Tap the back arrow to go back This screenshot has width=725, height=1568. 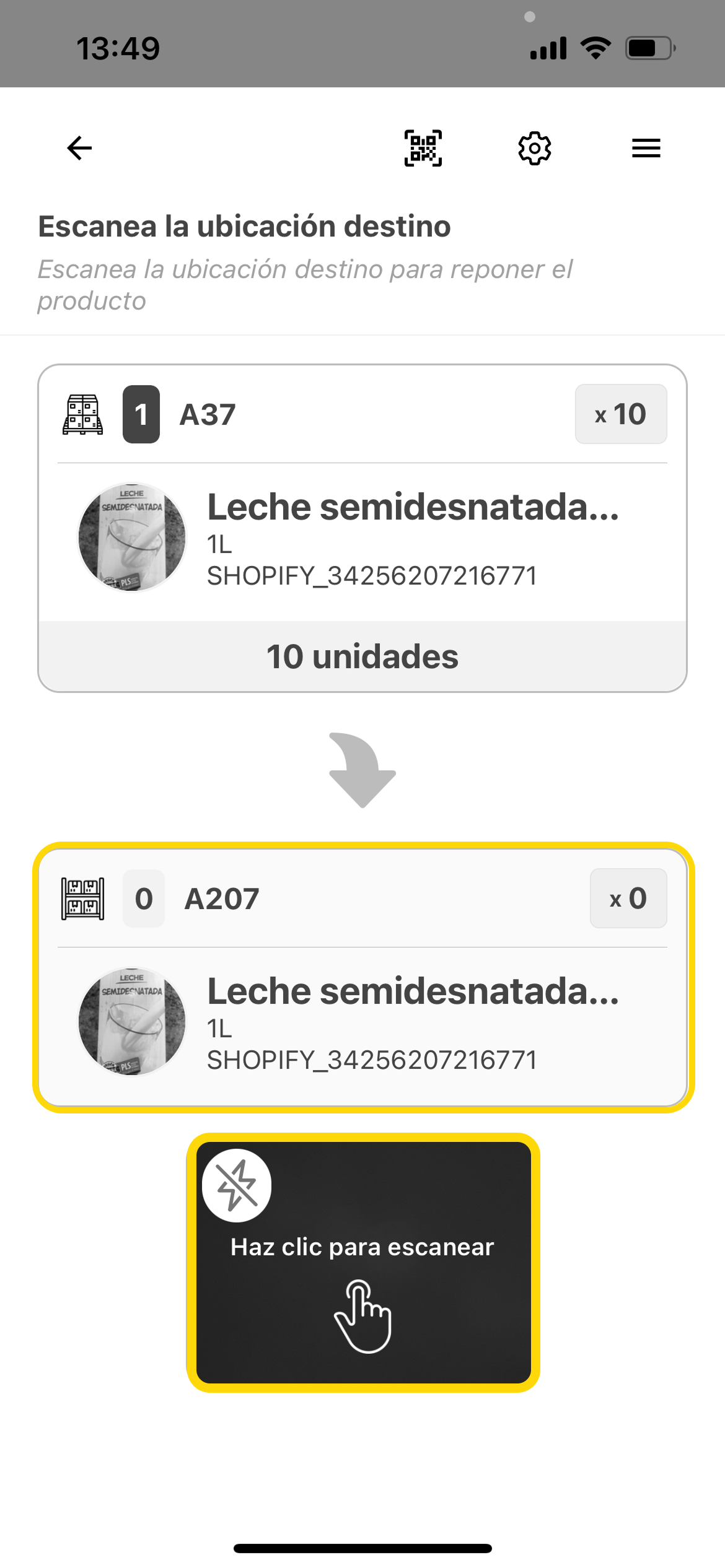[x=78, y=147]
